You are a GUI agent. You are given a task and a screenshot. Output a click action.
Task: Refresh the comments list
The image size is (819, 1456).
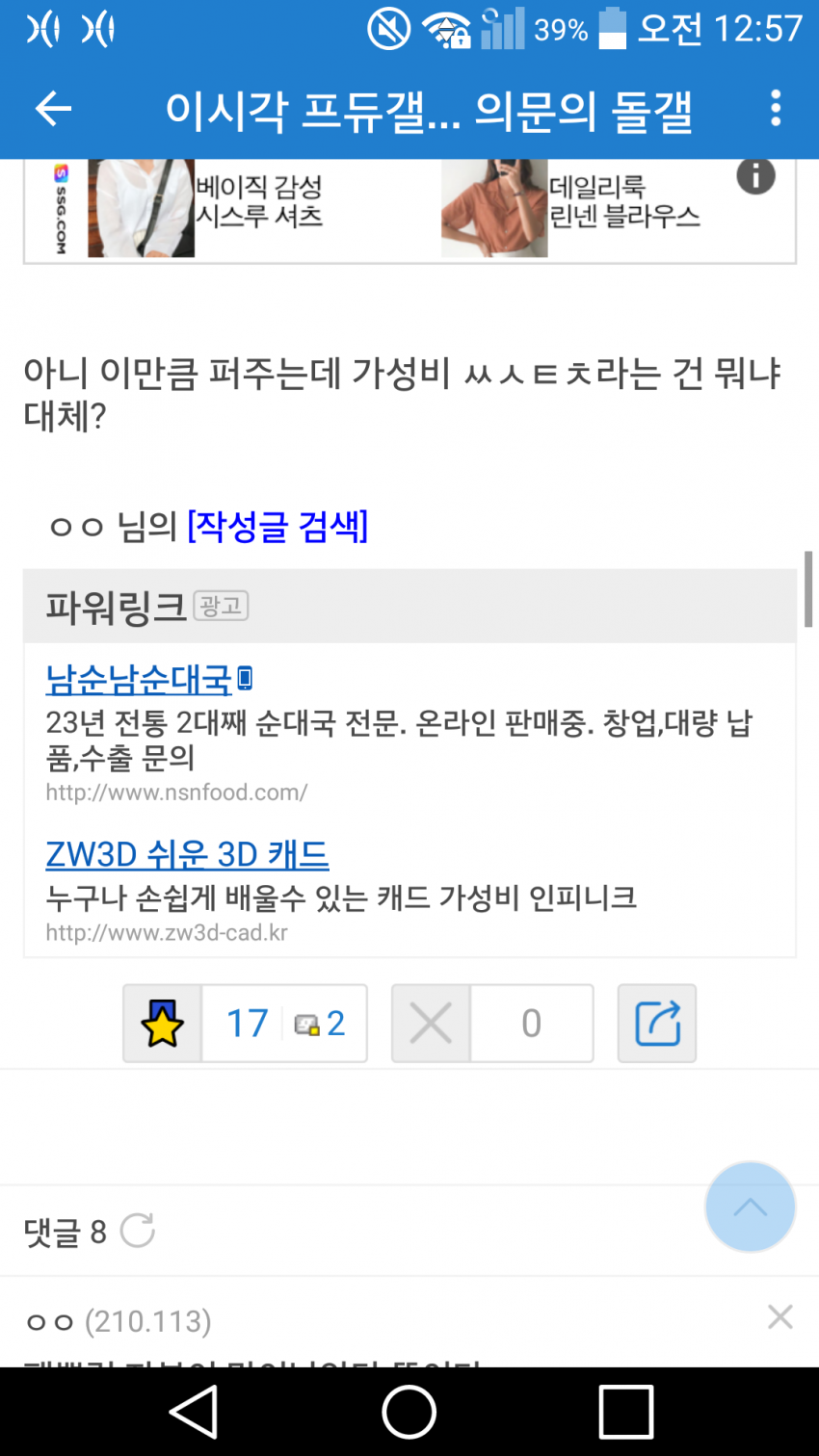(138, 1230)
